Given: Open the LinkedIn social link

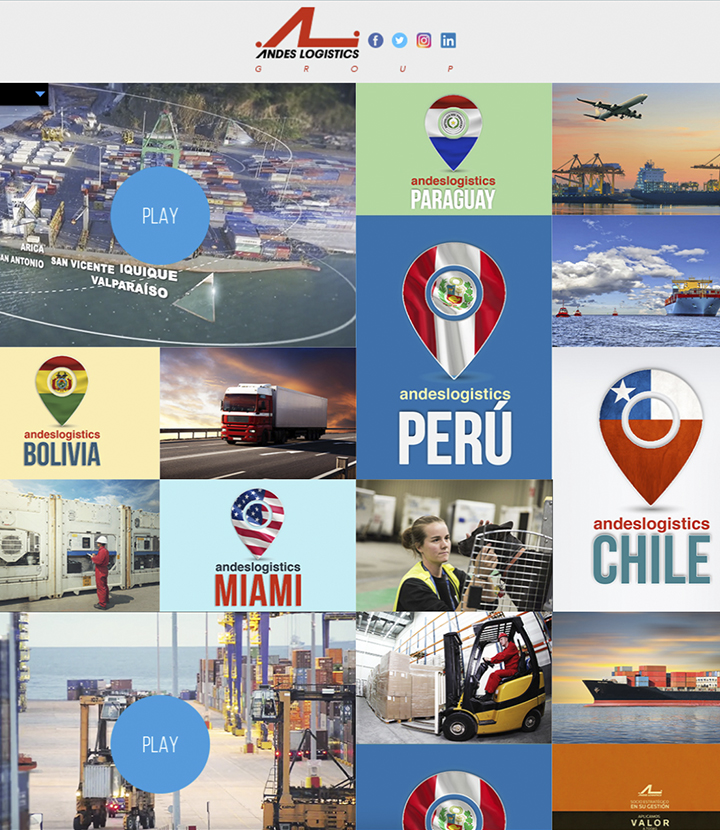Looking at the screenshot, I should pyautogui.click(x=448, y=40).
